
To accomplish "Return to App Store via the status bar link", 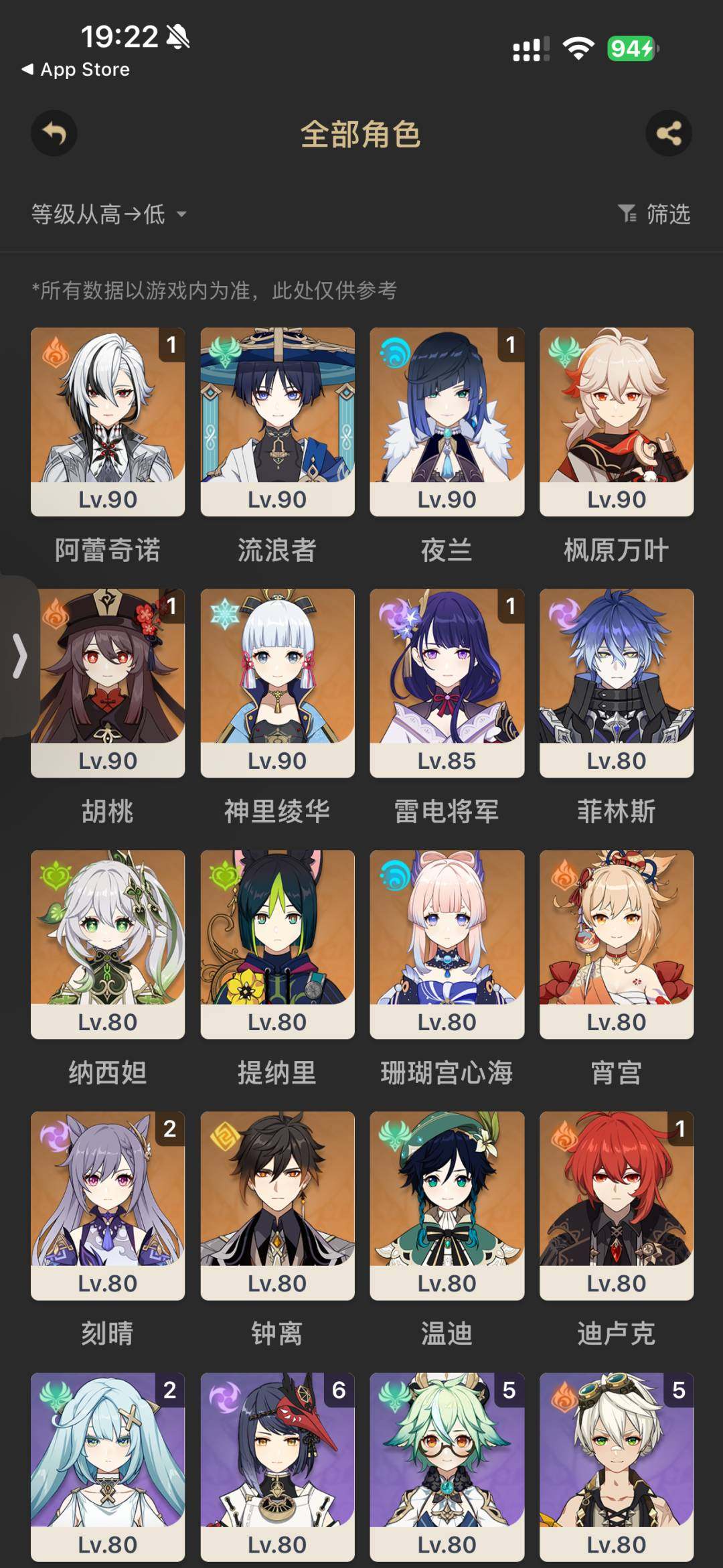I will [76, 69].
